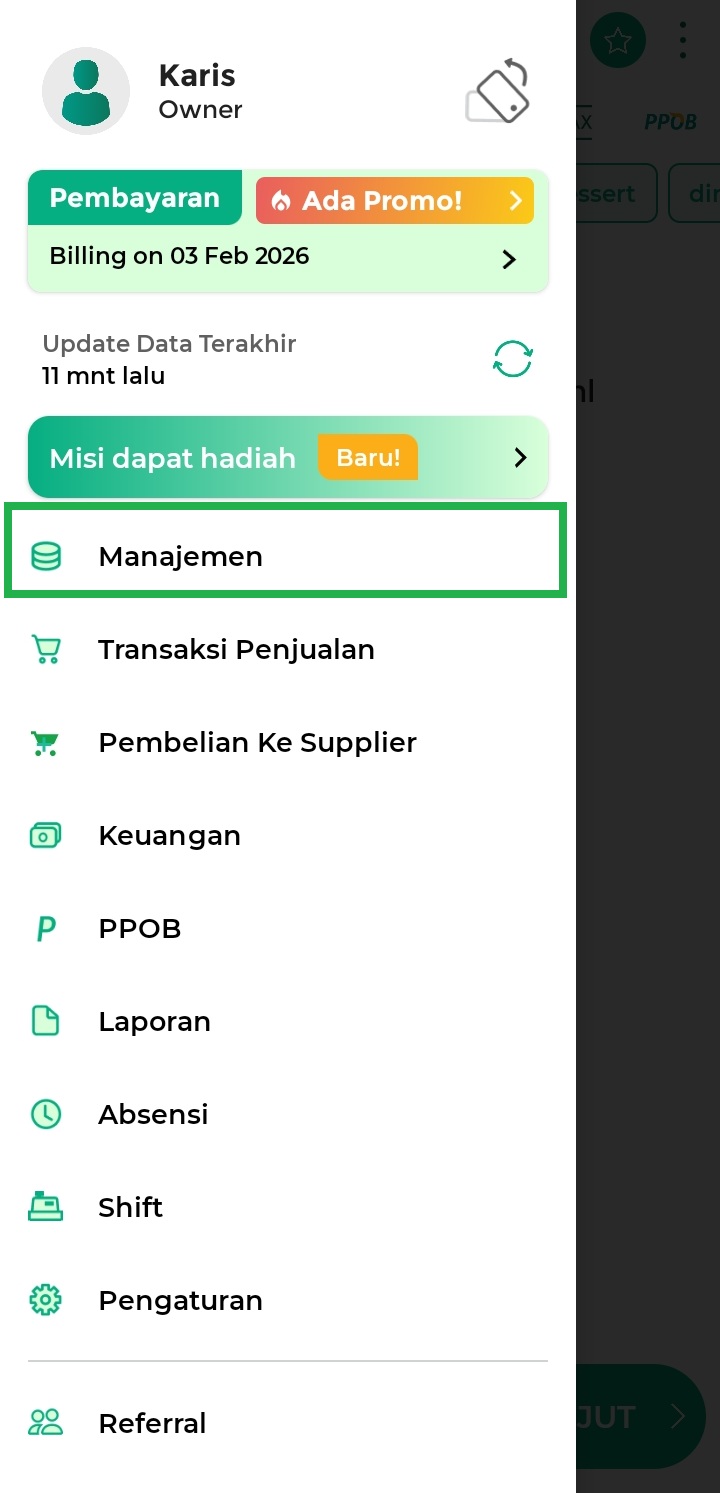Open the Ada Promo banner
This screenshot has height=1493, width=720.
(394, 201)
